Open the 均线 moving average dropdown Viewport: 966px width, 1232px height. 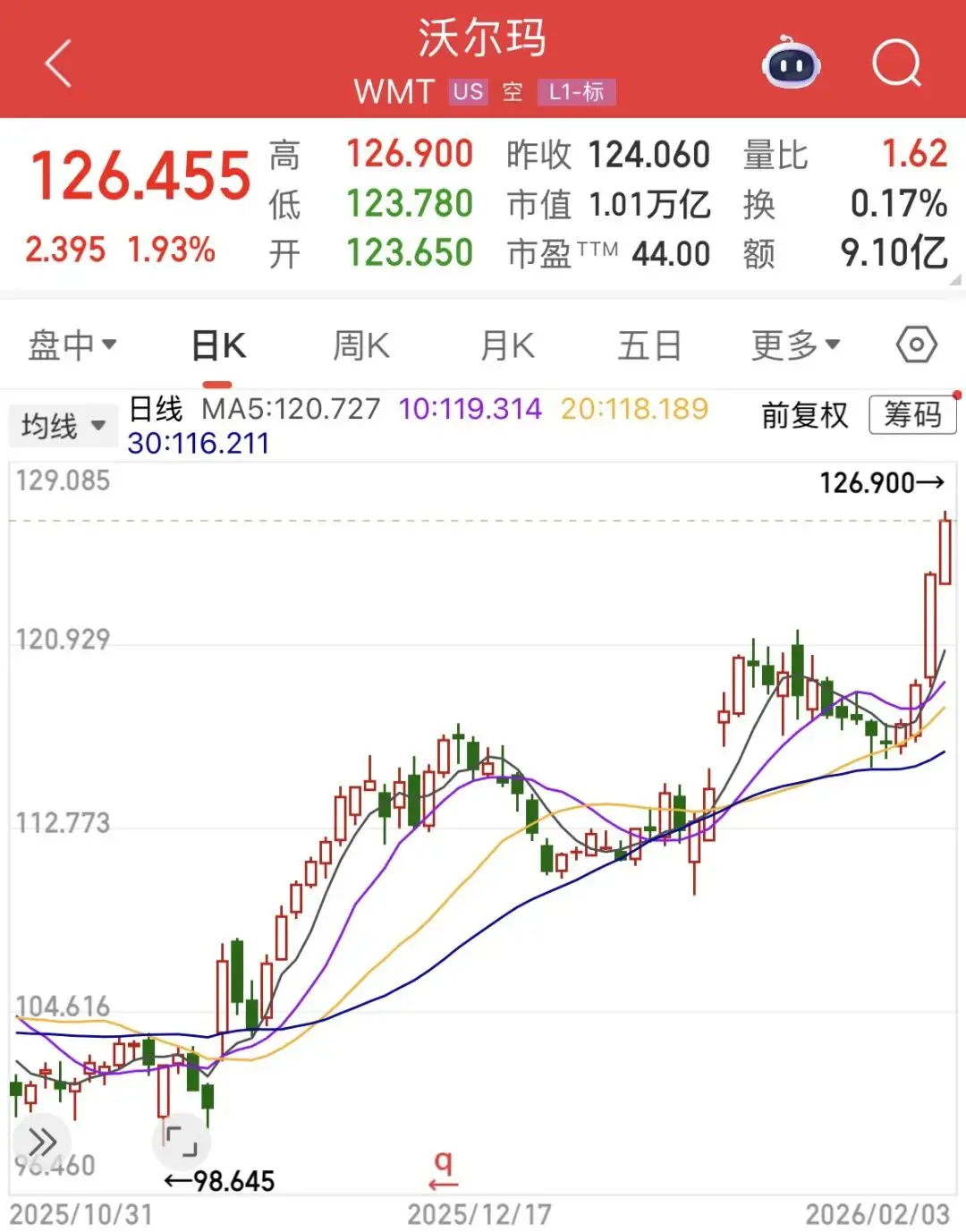coord(63,425)
